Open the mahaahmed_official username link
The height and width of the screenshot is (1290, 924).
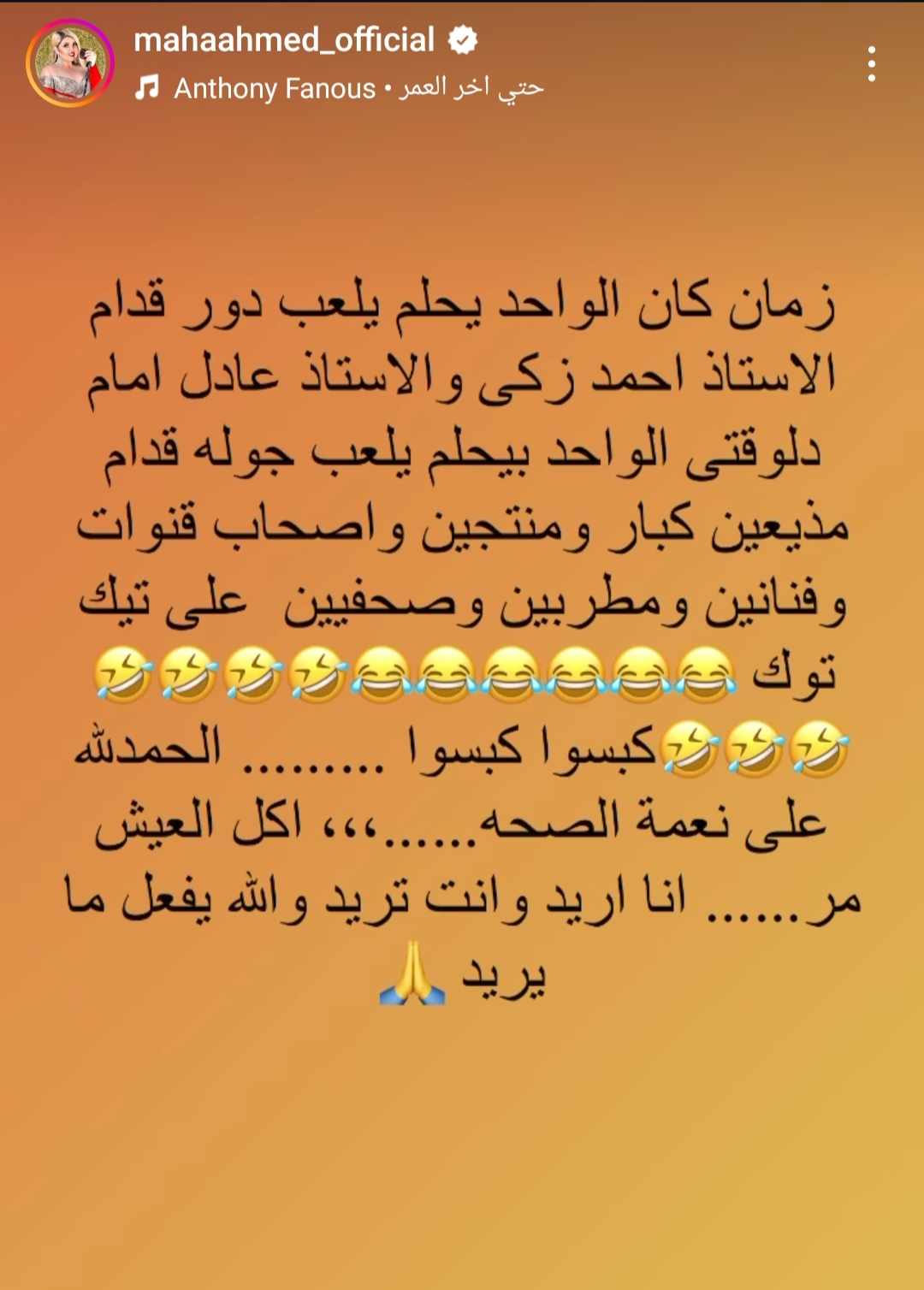[x=284, y=39]
